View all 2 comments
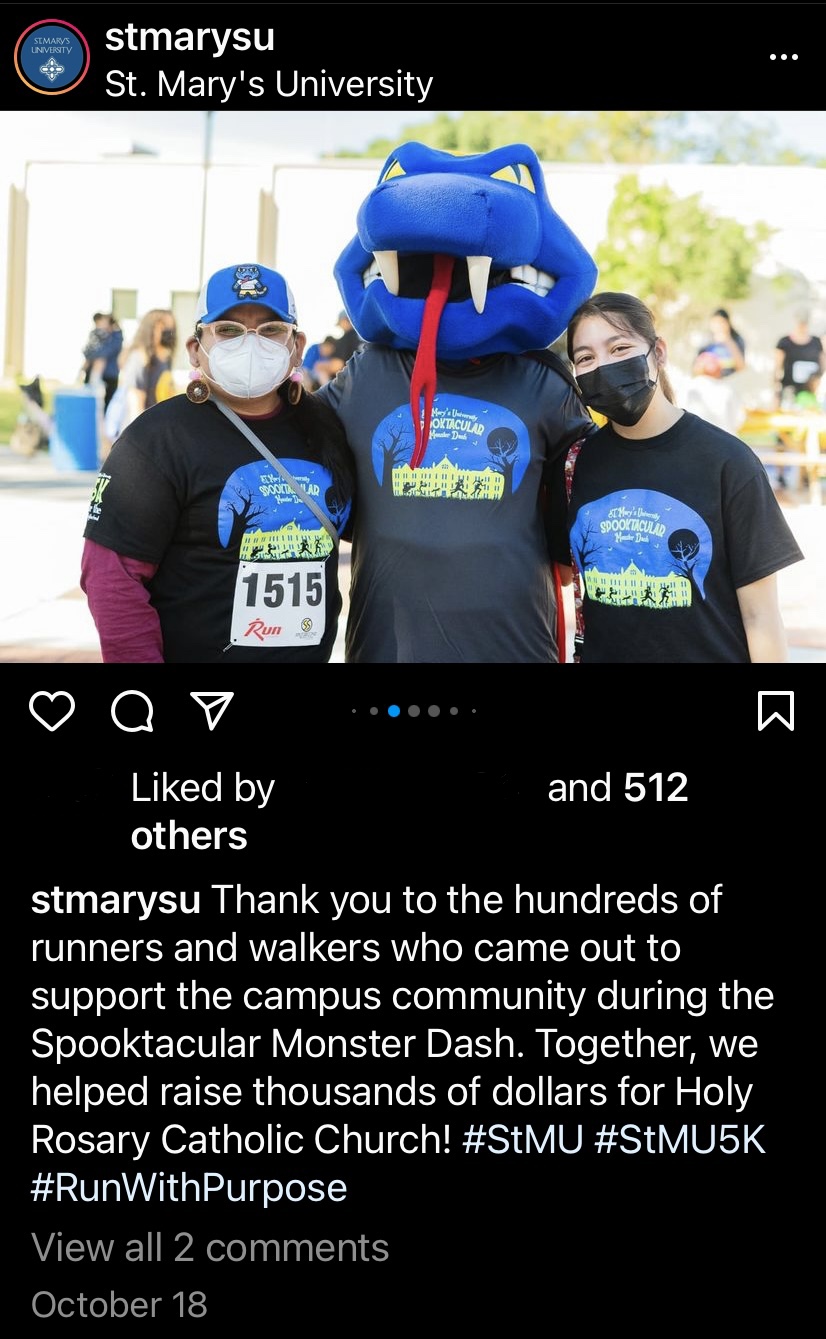This screenshot has width=826, height=1339. 210,1247
